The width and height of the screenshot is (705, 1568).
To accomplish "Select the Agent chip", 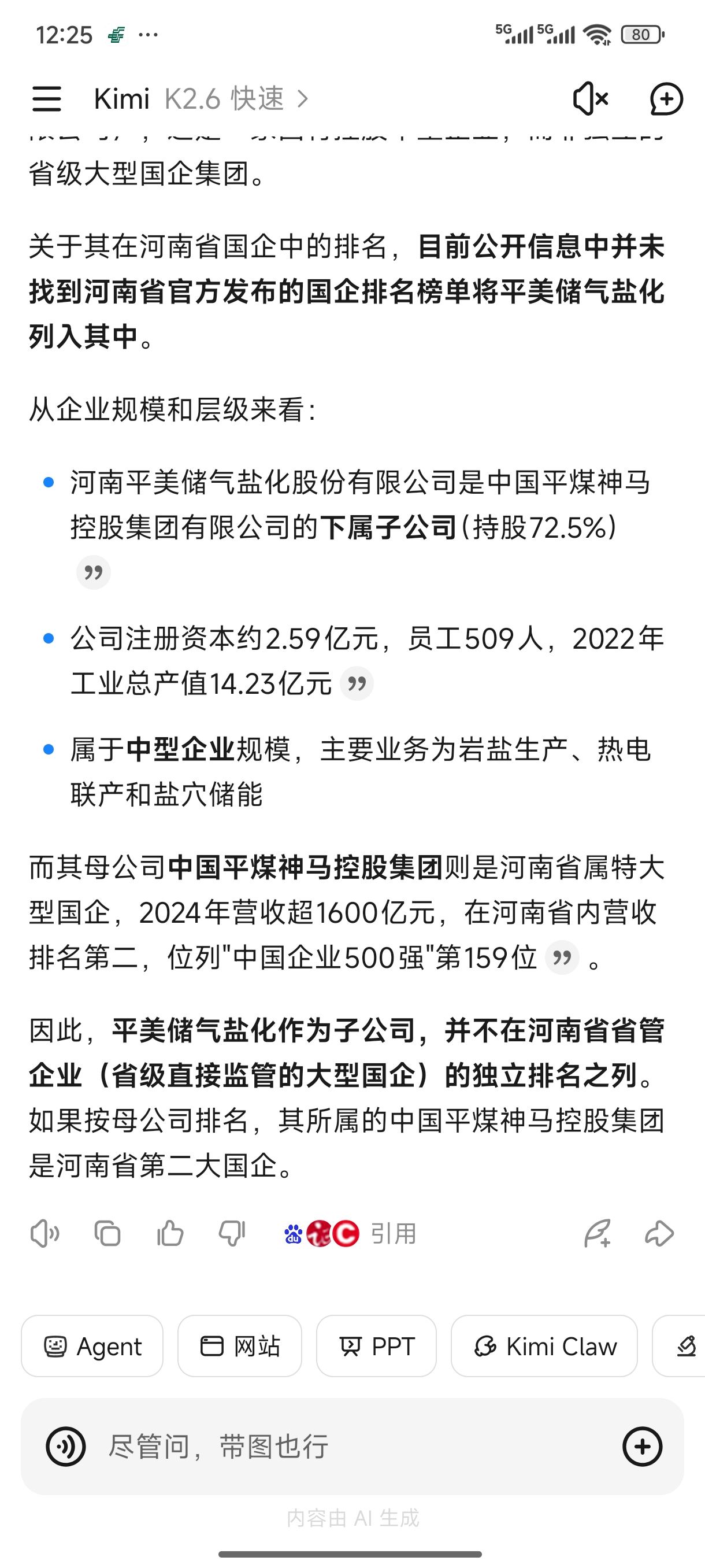I will click(x=92, y=1346).
